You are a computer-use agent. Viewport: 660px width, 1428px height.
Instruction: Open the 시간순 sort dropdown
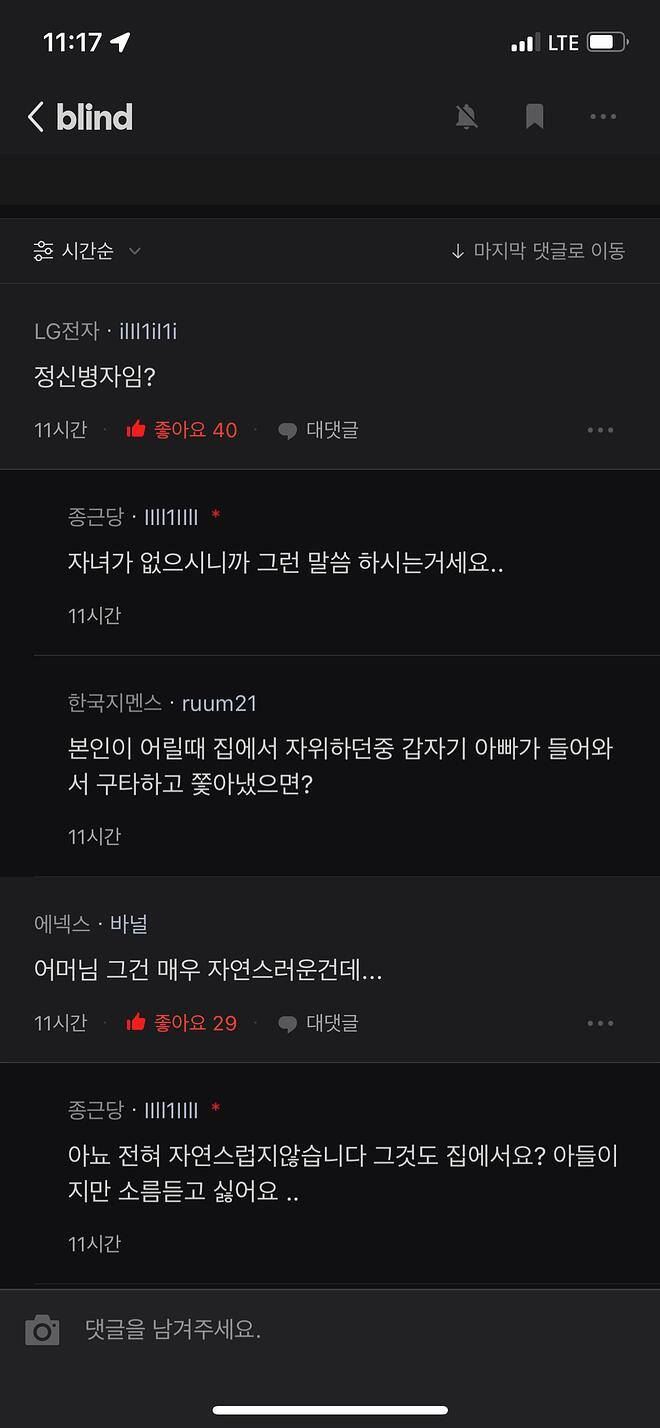87,251
